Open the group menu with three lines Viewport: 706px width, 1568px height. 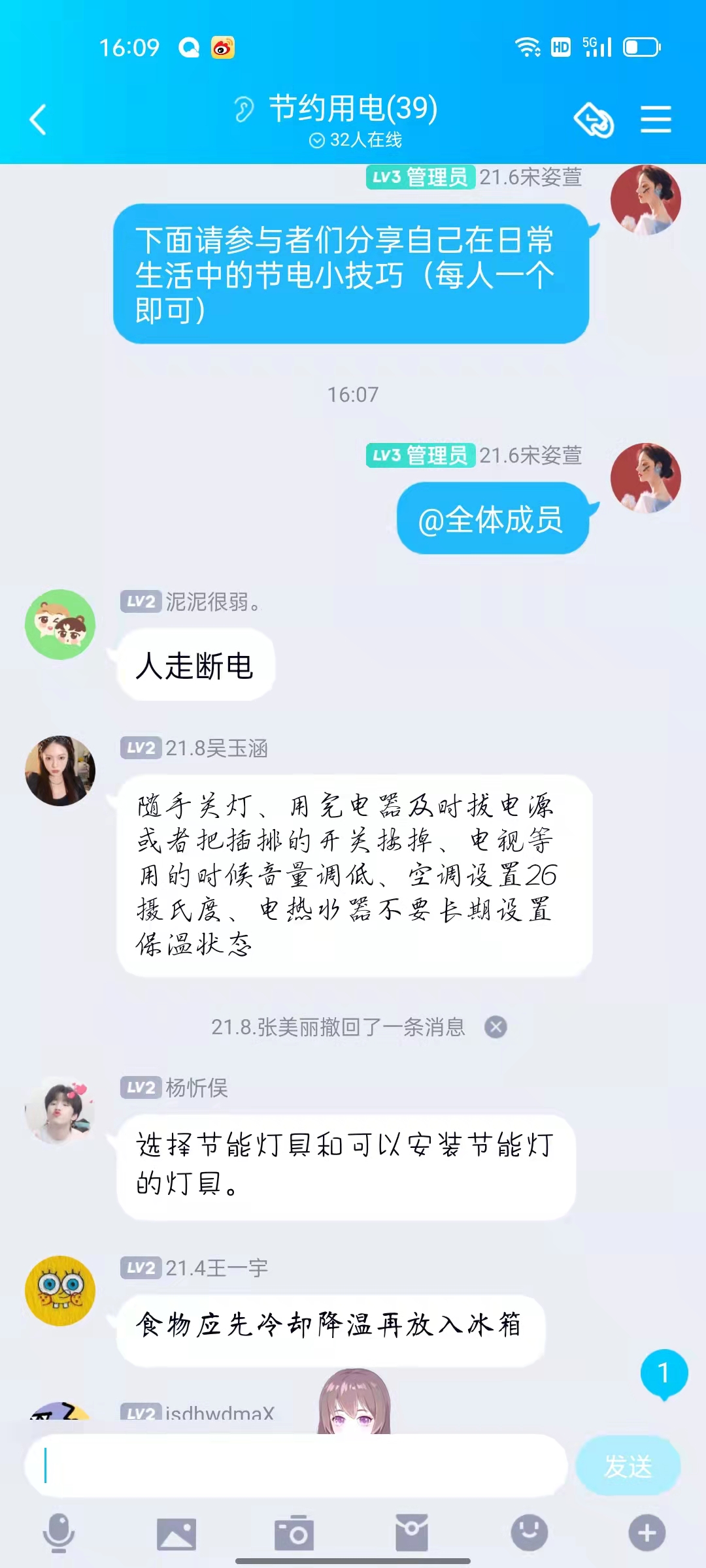tap(656, 120)
